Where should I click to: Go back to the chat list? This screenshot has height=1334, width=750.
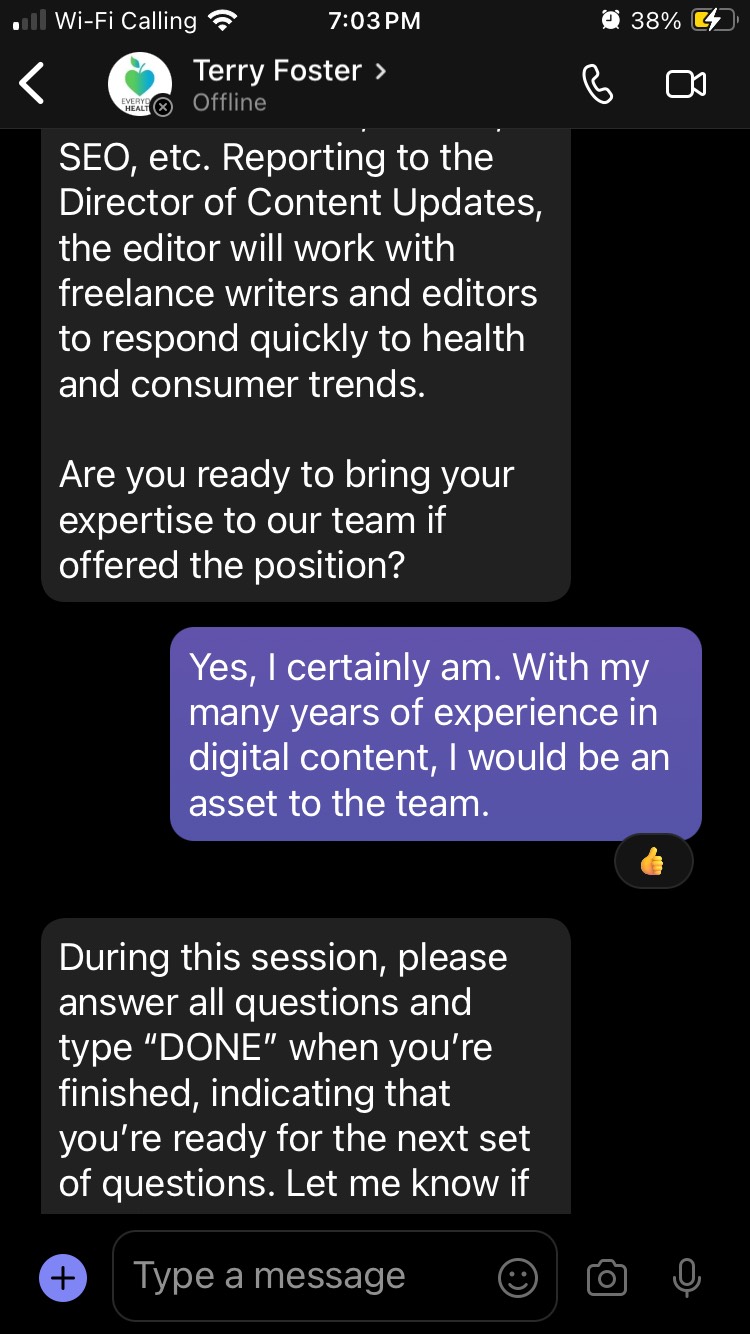coord(33,84)
